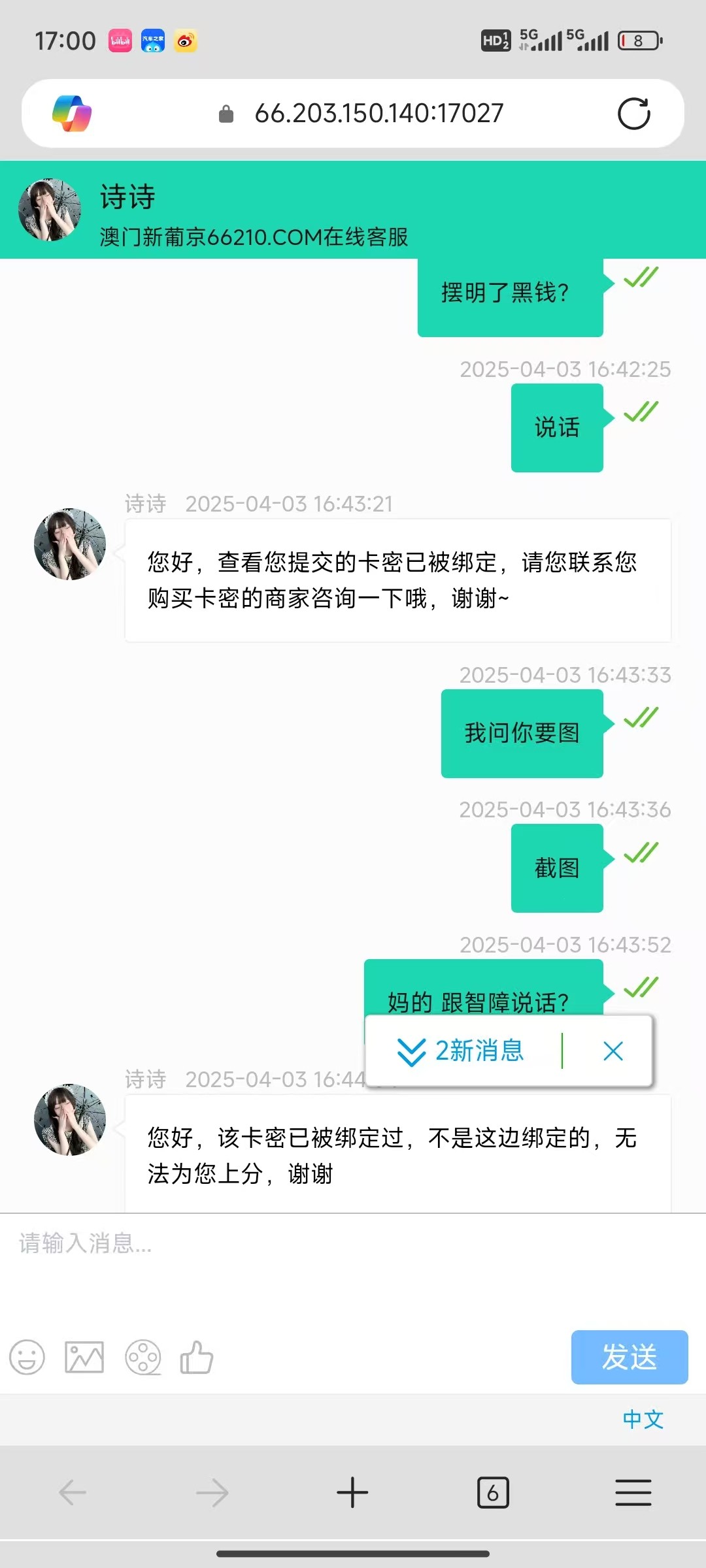Open the emoji picker

click(27, 1358)
